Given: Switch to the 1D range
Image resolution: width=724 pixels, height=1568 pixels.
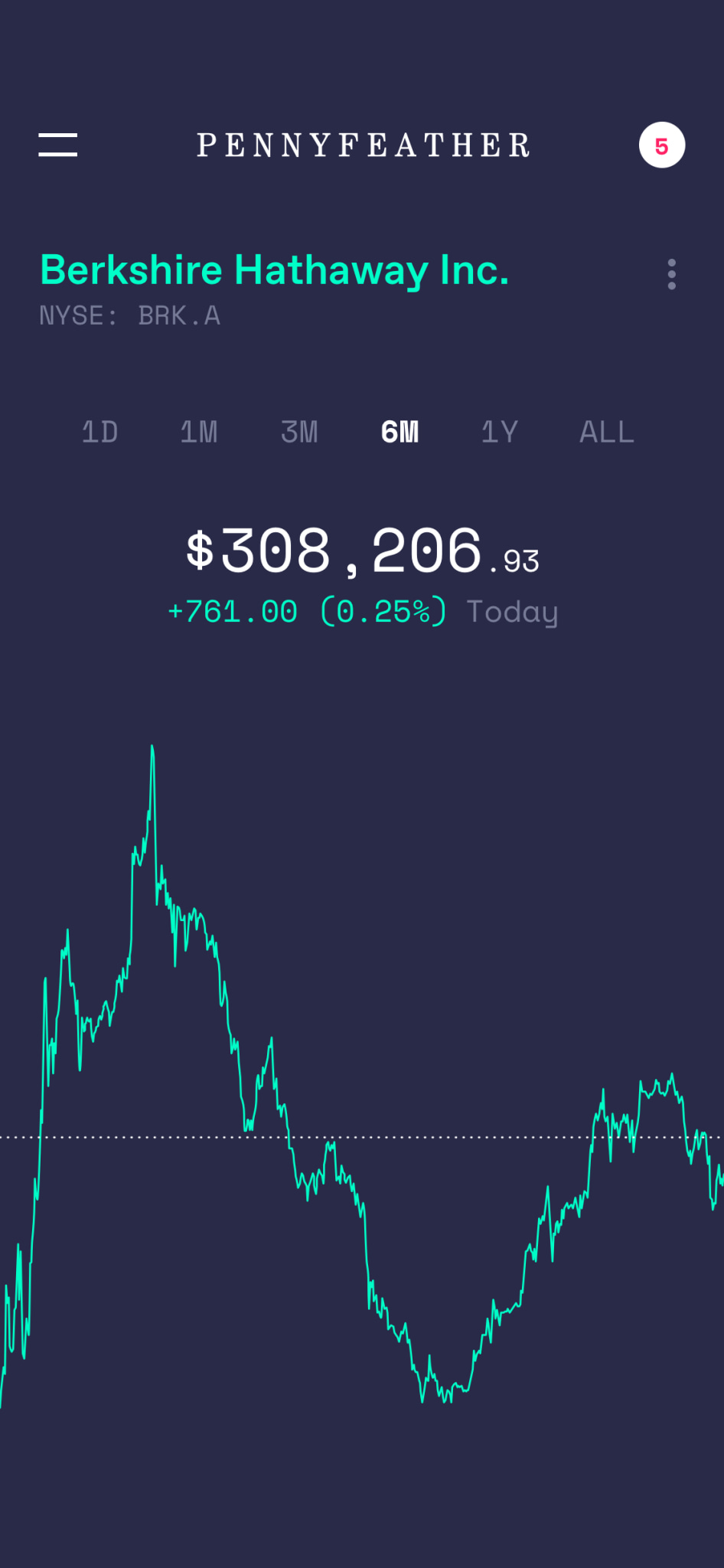Looking at the screenshot, I should pyautogui.click(x=99, y=432).
